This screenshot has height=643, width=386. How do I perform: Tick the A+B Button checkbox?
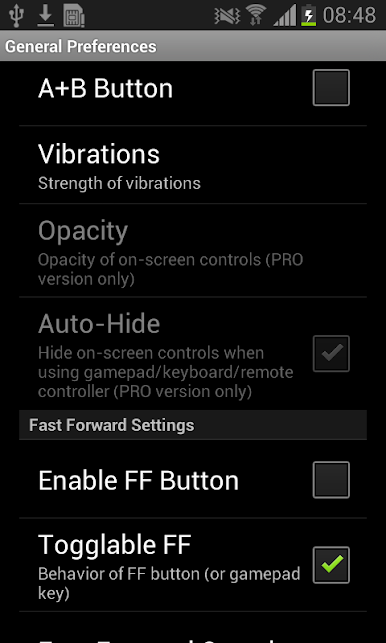pyautogui.click(x=331, y=88)
